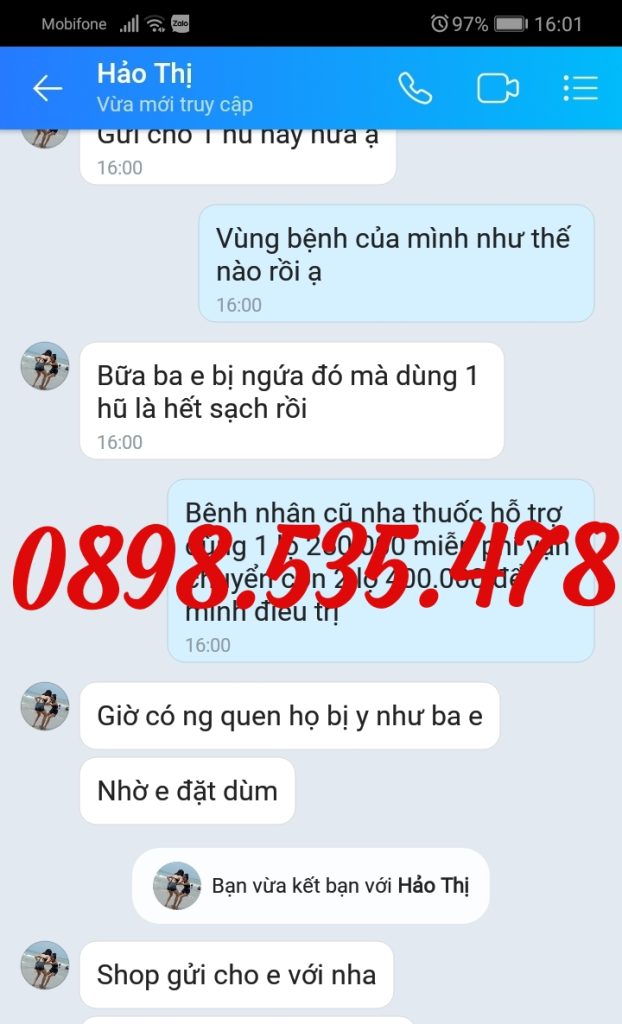The image size is (622, 1024).
Task: Go back from Hảo Thị chat
Action: coord(47,88)
